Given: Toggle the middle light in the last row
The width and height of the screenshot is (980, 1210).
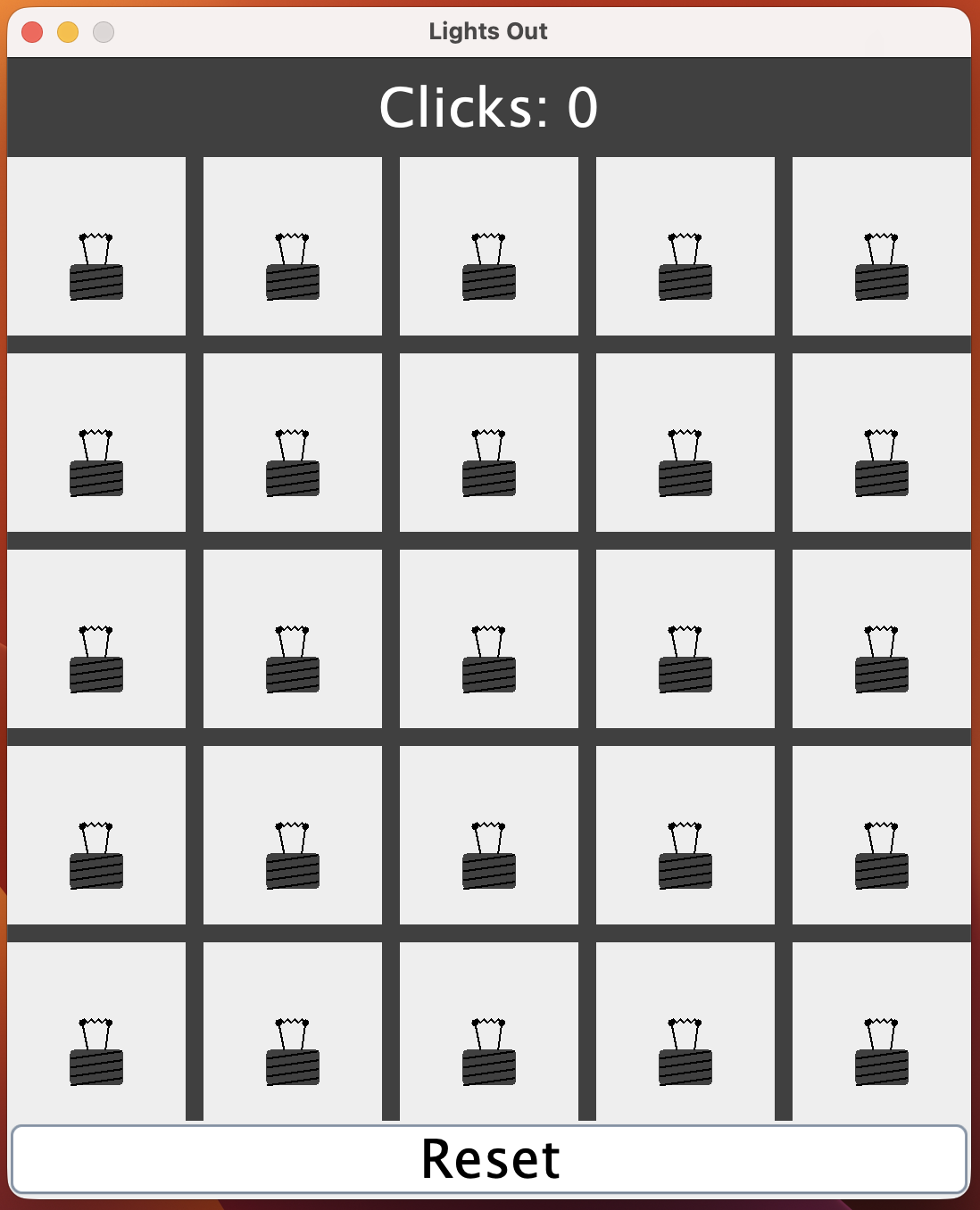Looking at the screenshot, I should click(x=489, y=1031).
